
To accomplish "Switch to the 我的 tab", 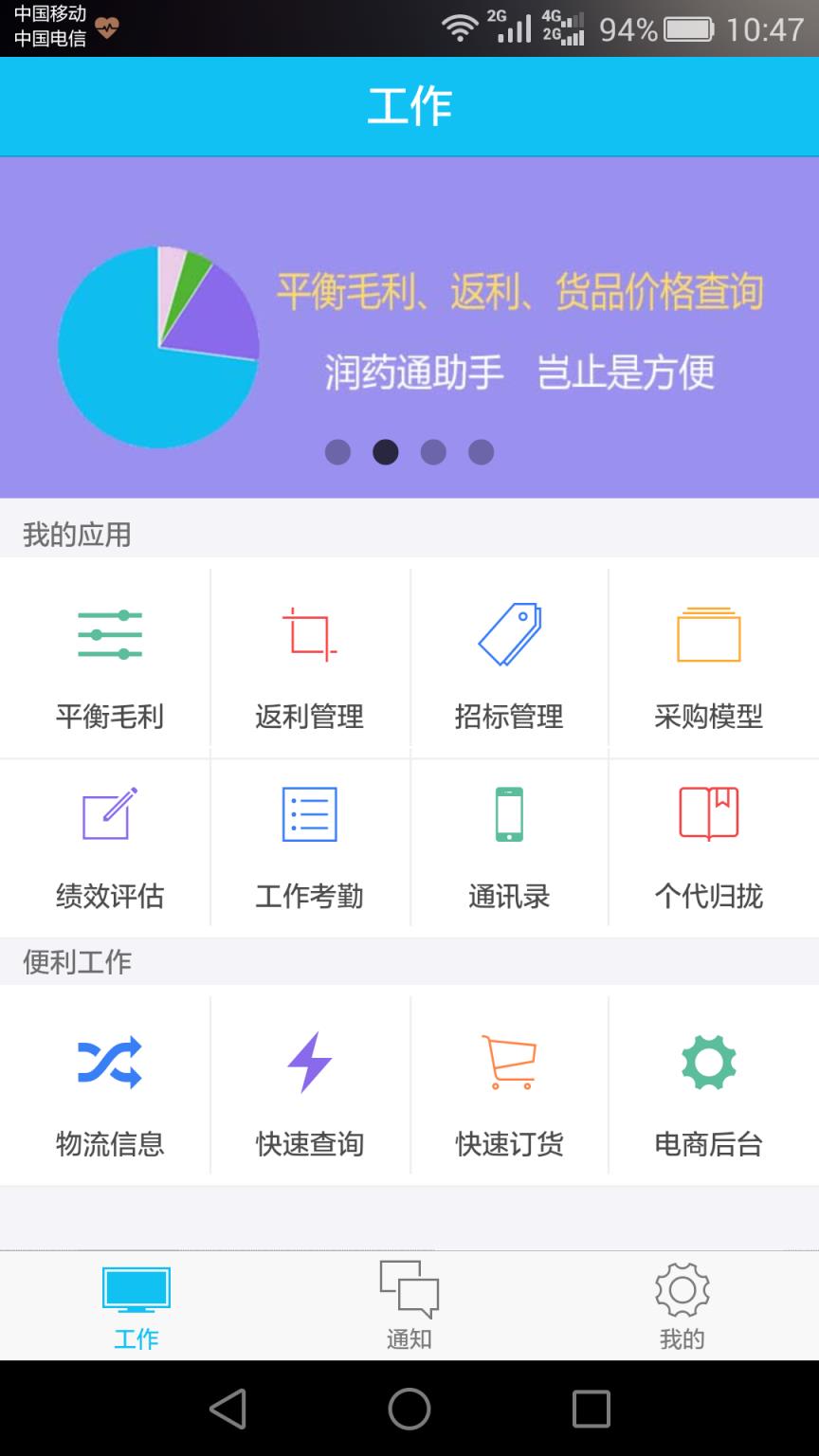I will [682, 1306].
